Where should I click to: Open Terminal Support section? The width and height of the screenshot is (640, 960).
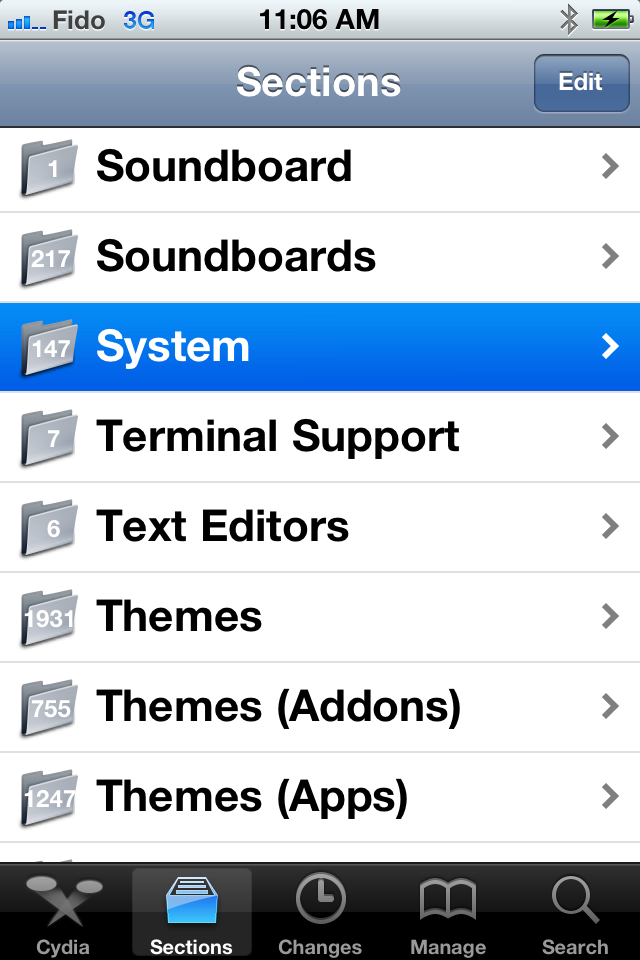(x=320, y=437)
